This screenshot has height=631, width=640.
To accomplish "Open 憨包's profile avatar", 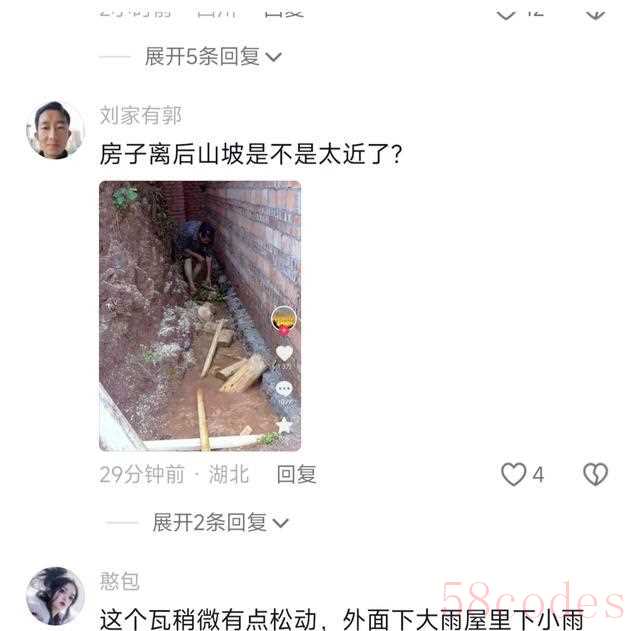I will click(x=54, y=596).
